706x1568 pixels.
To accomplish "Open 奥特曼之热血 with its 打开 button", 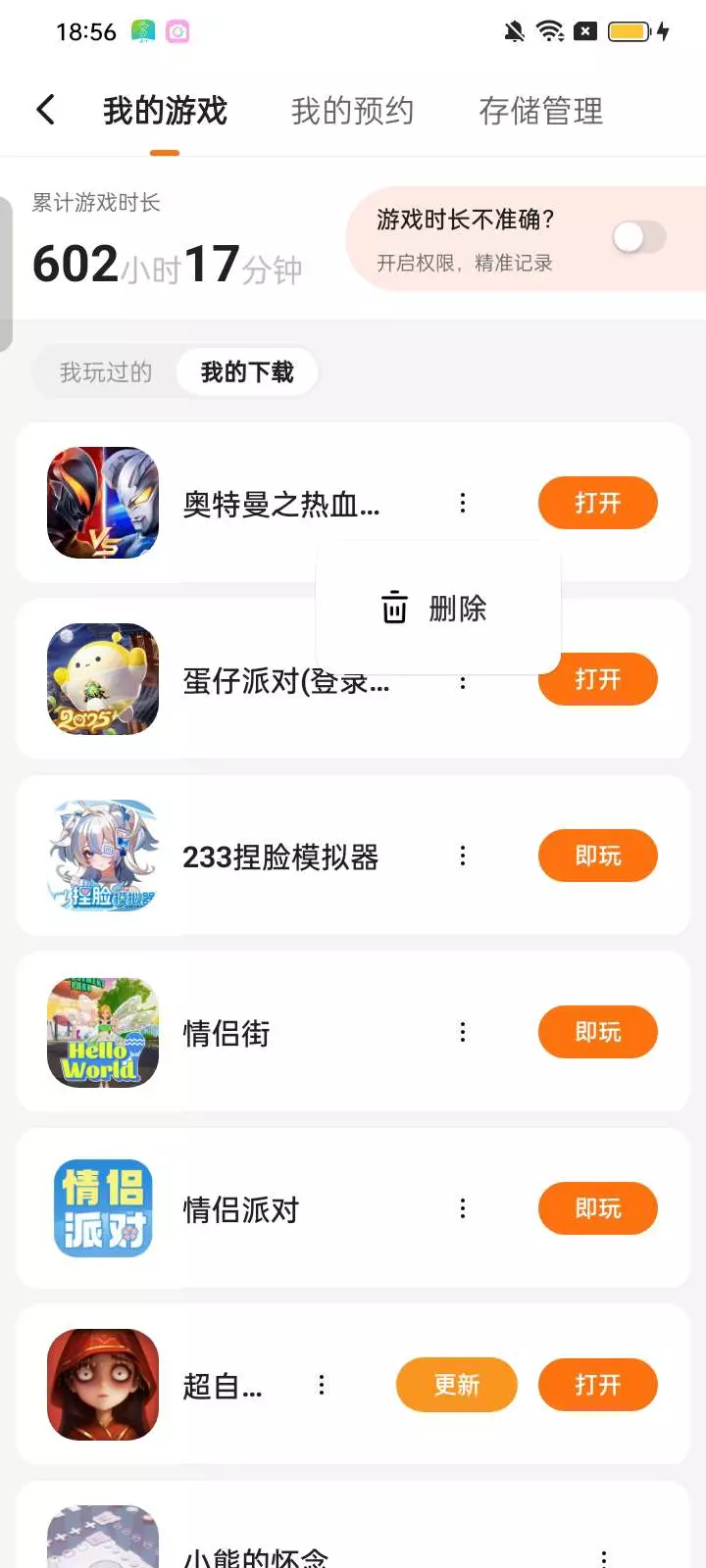I will click(597, 503).
